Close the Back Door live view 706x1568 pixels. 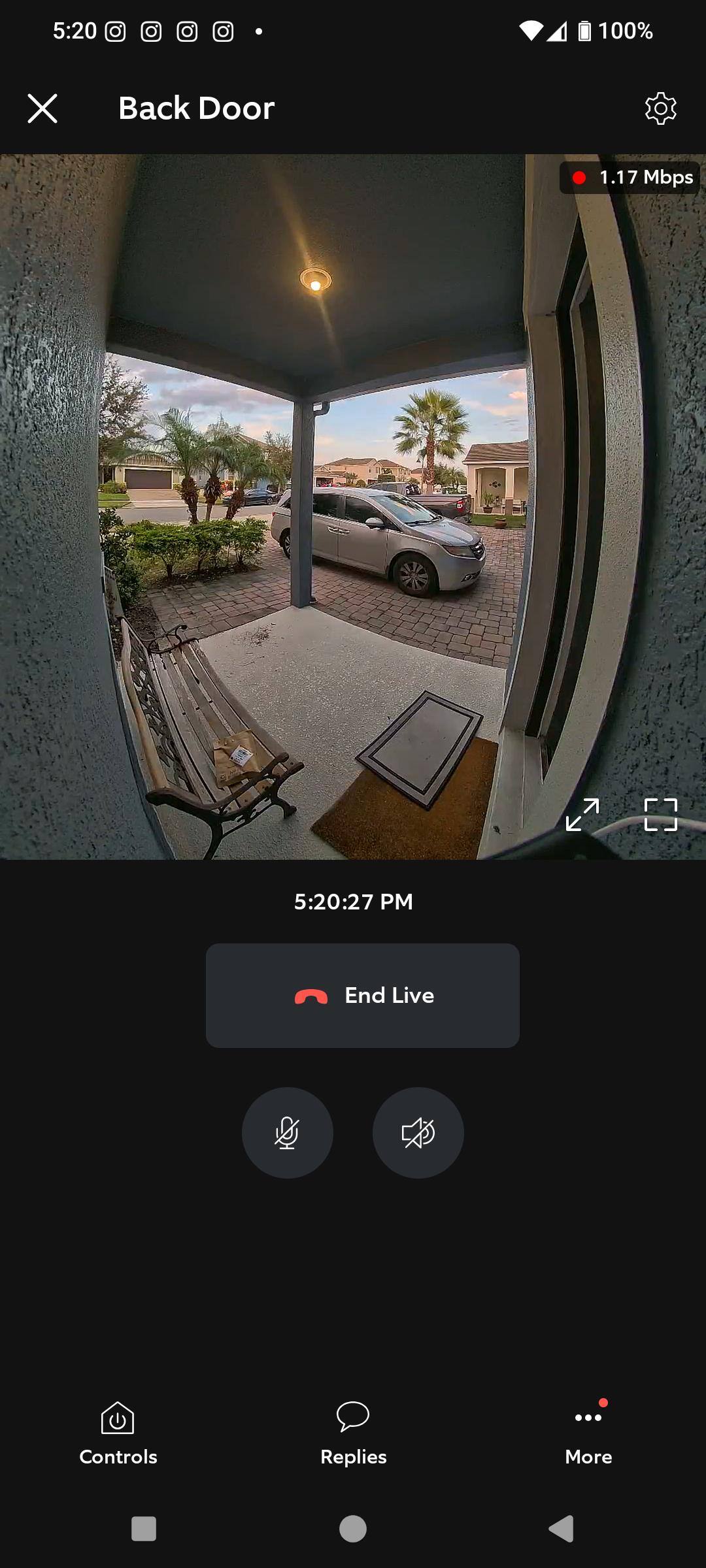pos(42,108)
